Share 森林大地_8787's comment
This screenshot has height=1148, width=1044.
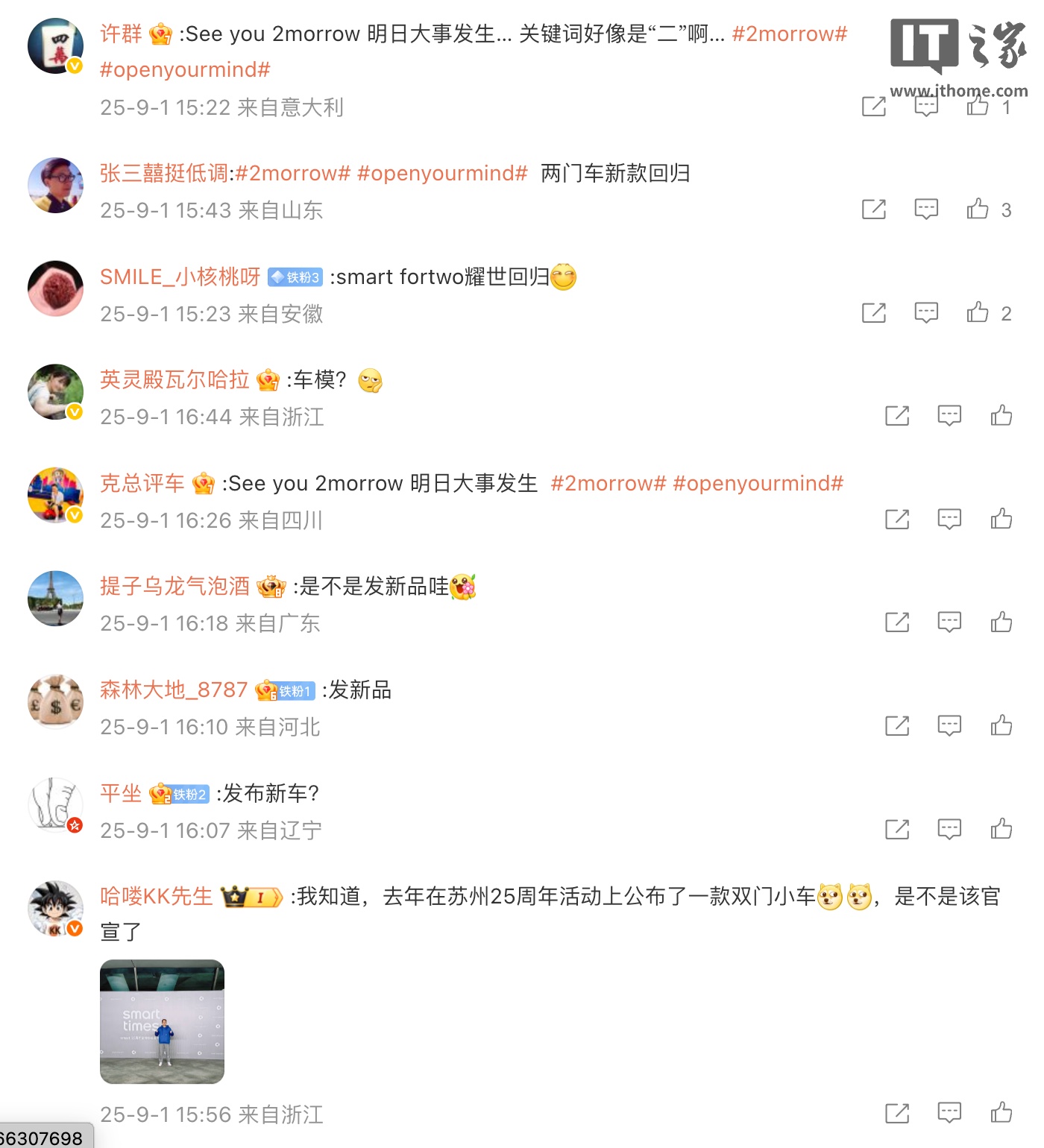tap(897, 725)
